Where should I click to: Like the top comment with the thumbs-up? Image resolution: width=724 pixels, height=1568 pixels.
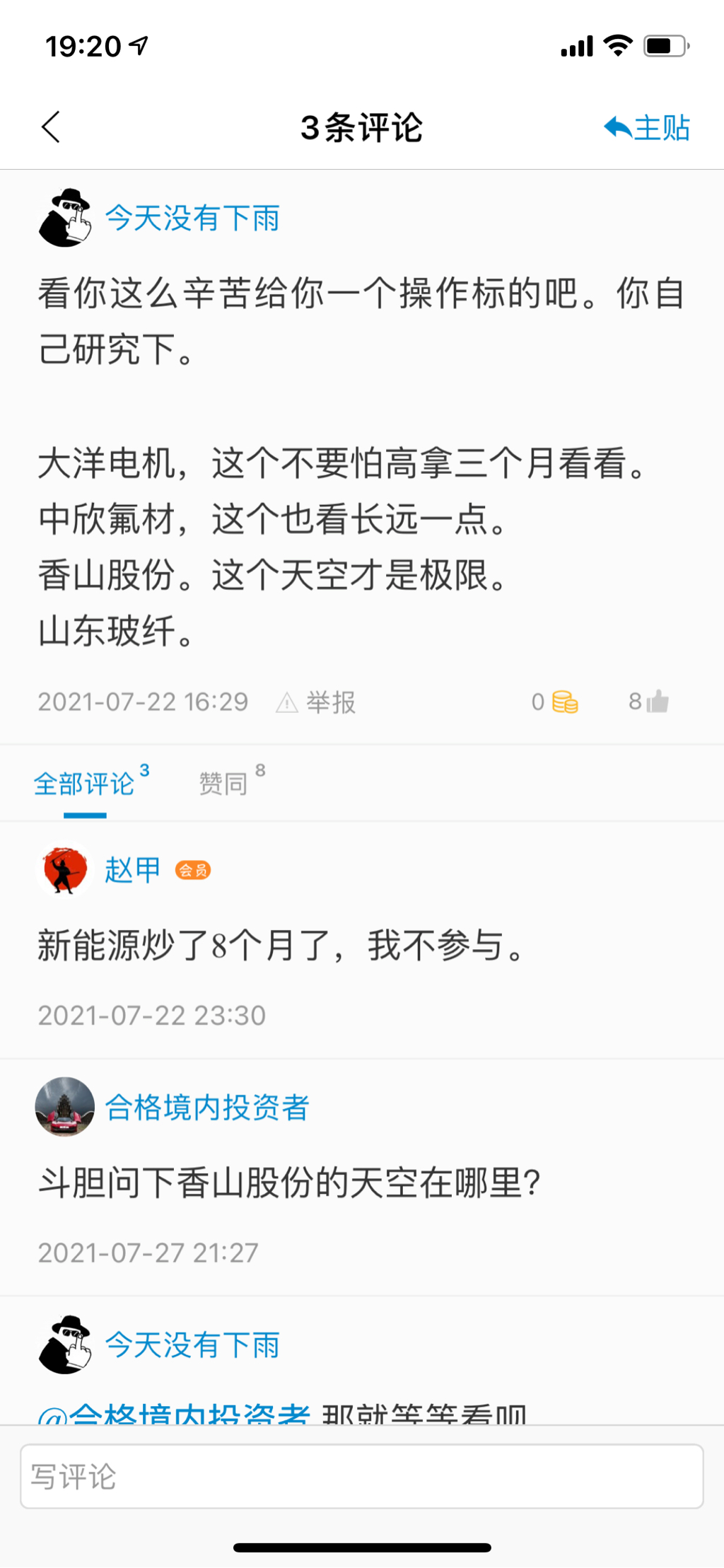point(649,702)
